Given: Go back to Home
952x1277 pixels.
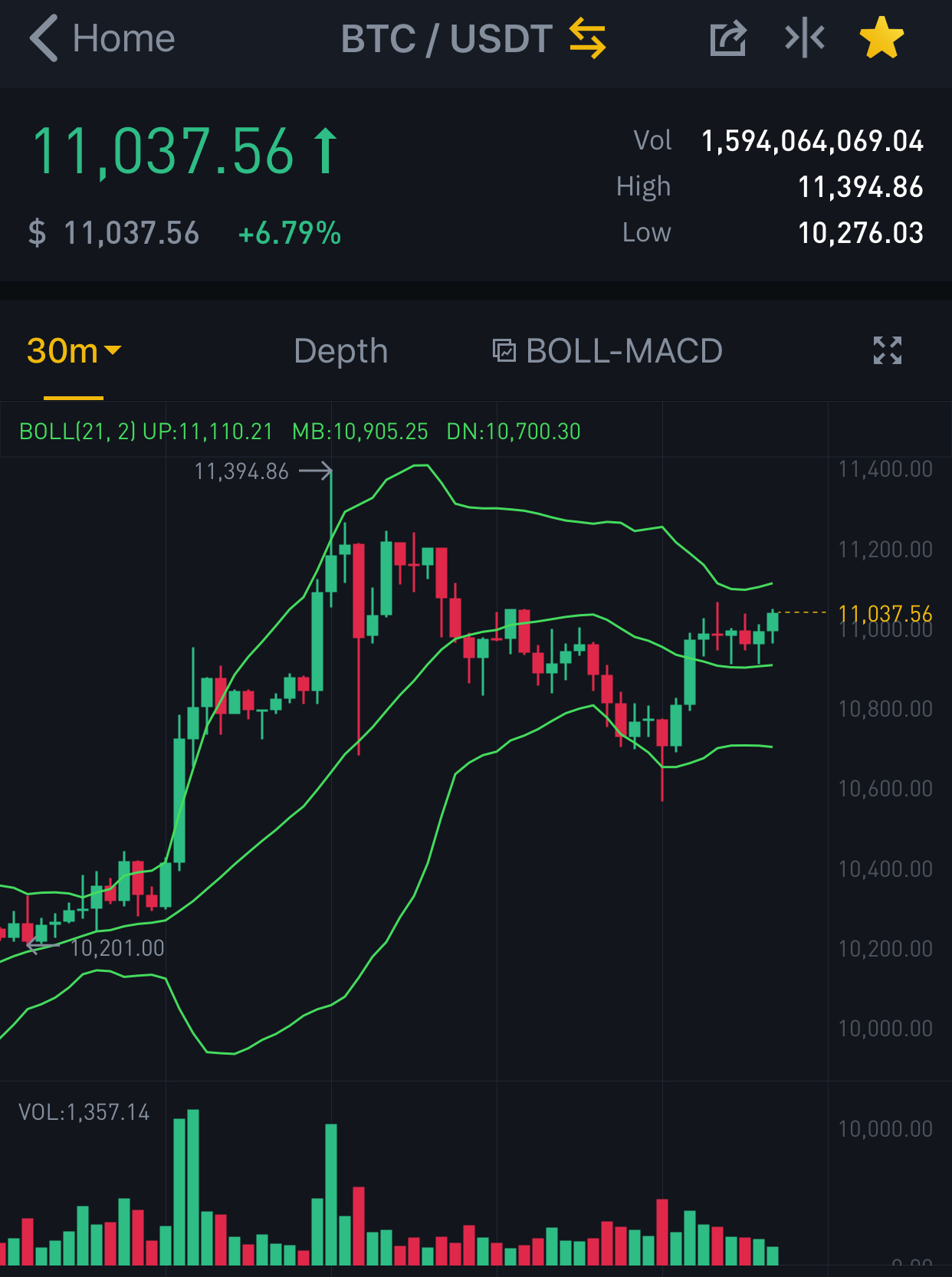Looking at the screenshot, I should (x=101, y=38).
